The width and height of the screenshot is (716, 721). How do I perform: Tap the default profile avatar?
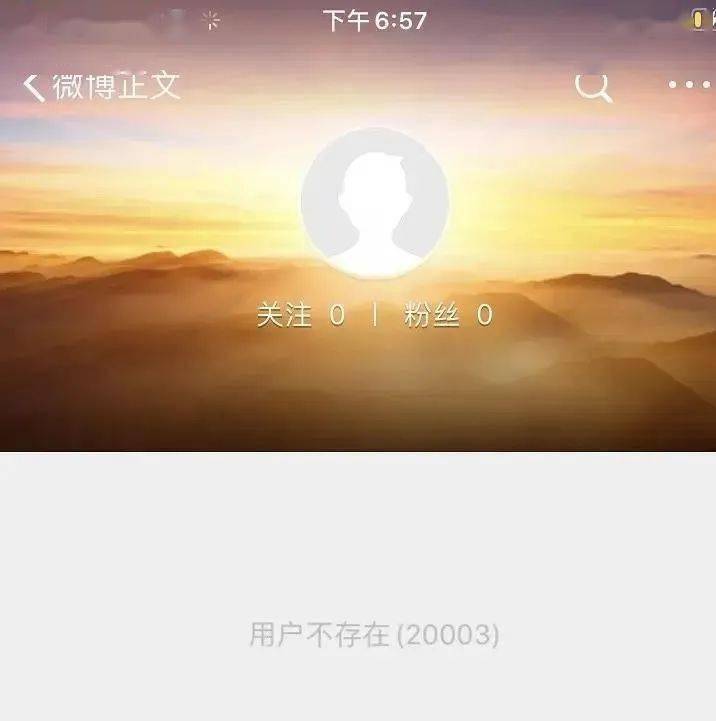point(374,203)
